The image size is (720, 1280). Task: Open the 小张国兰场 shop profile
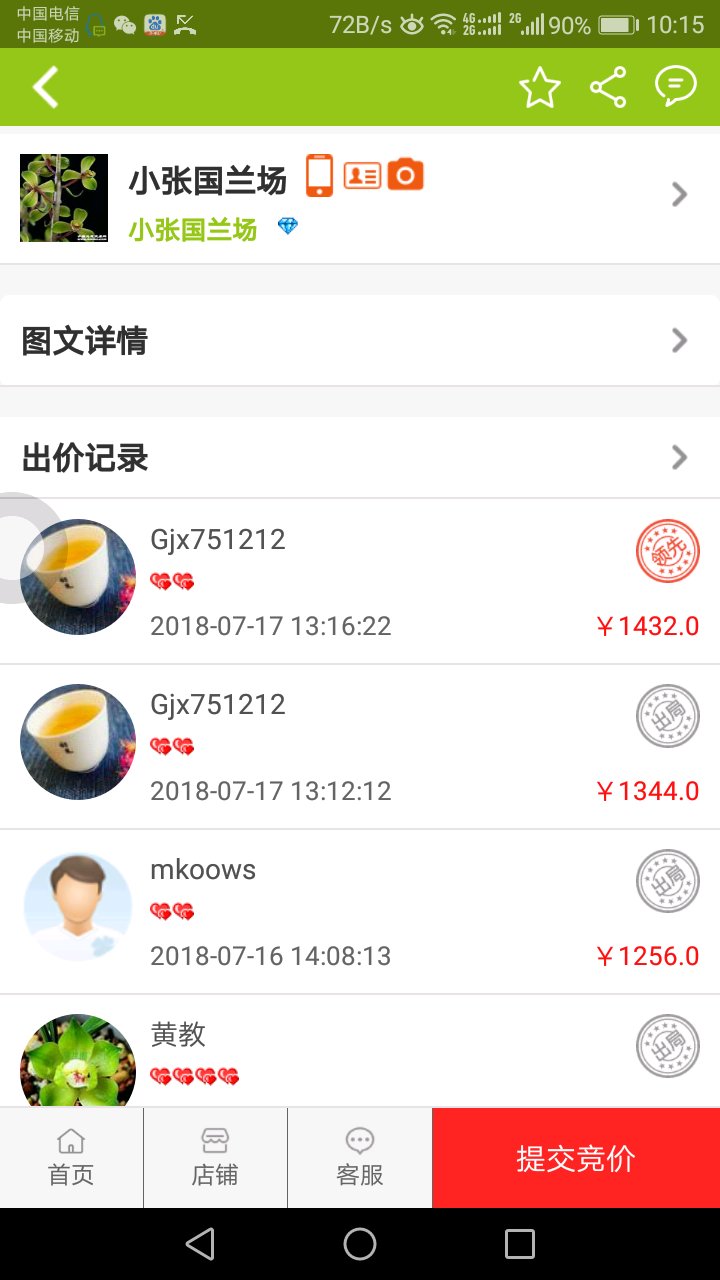tap(360, 197)
